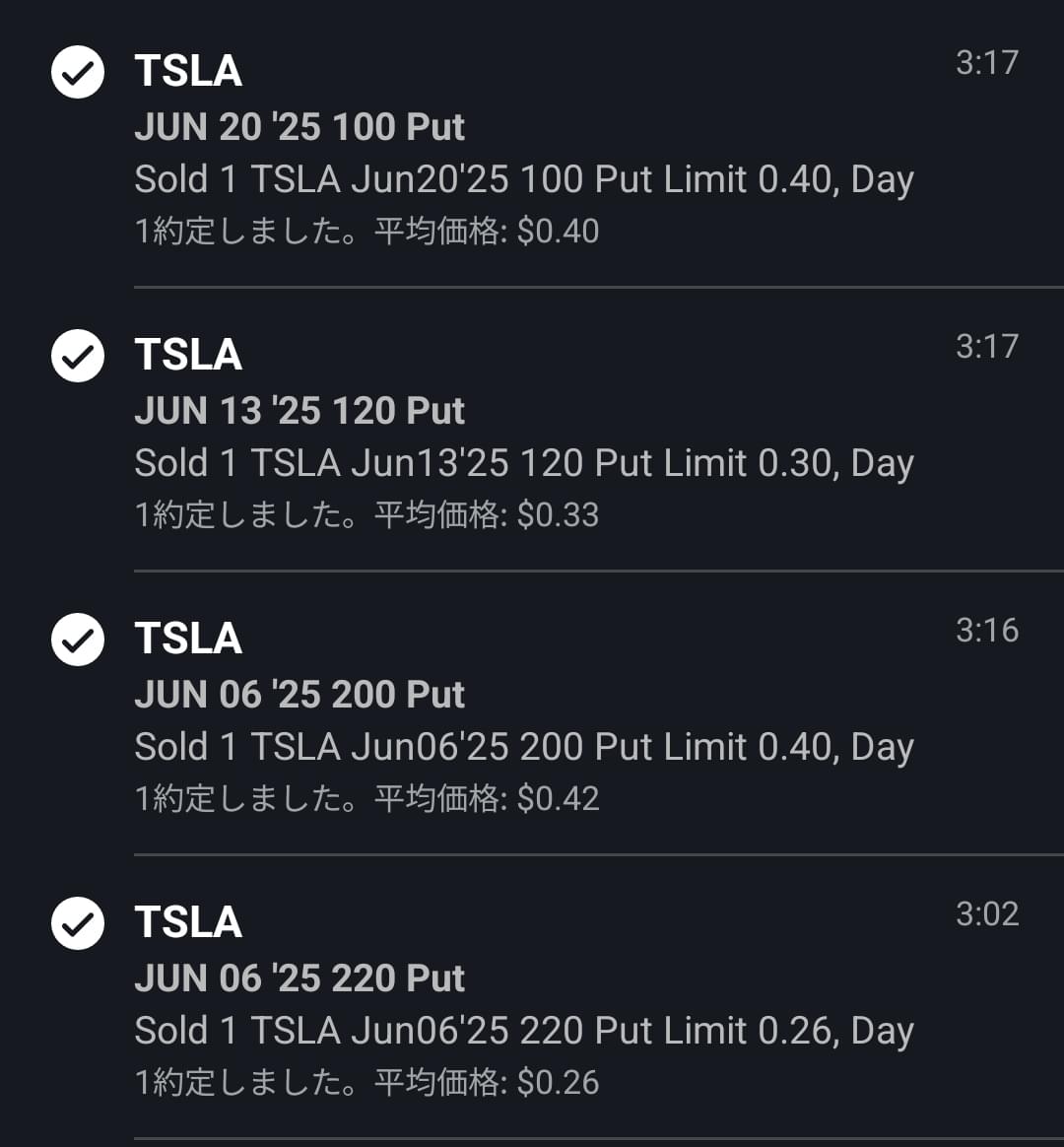Show details for TSLA Jun 06 '25 220 Put
Viewport: 1064px width, 1147px height.
532,999
